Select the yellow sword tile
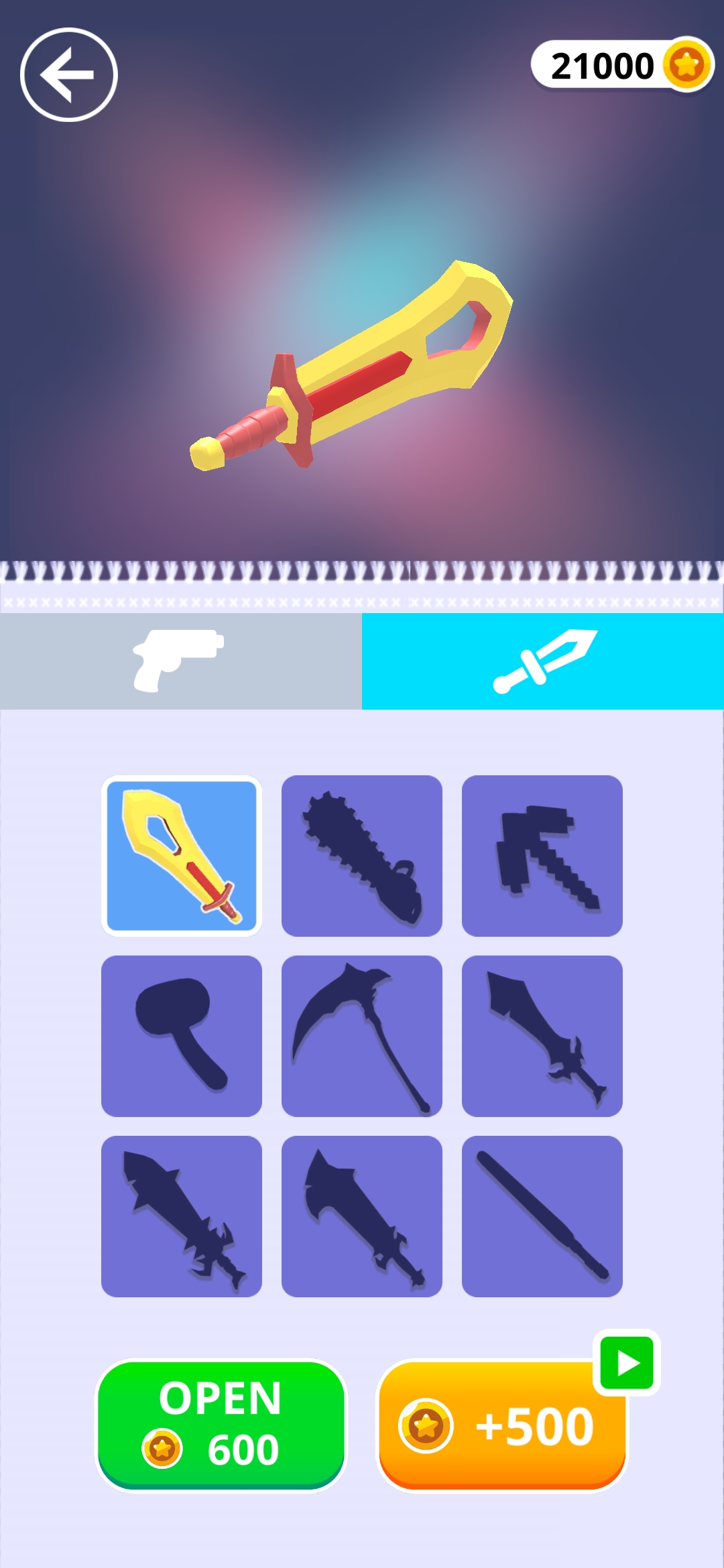724x1568 pixels. pos(181,856)
